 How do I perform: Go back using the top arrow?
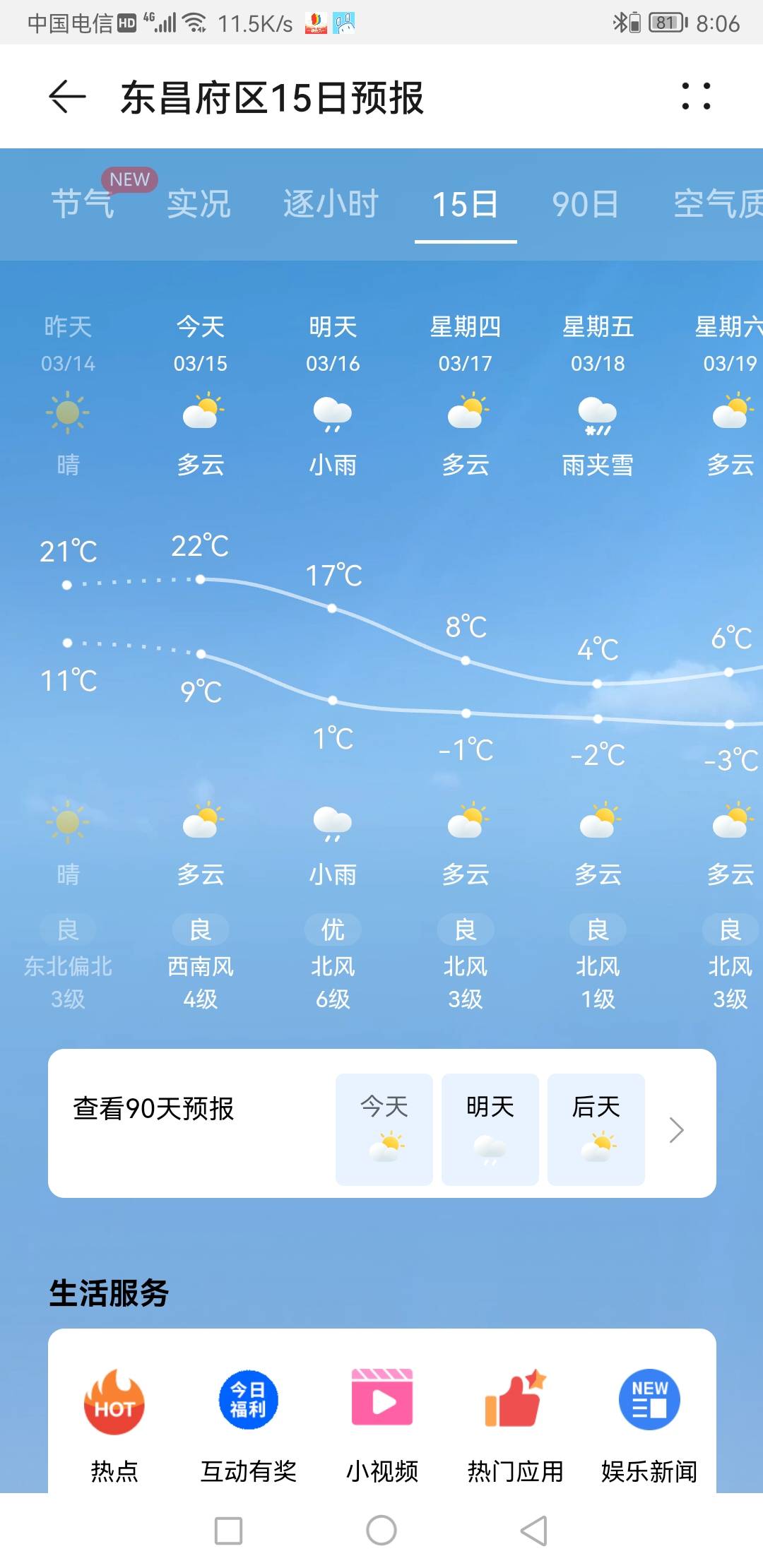(x=67, y=96)
